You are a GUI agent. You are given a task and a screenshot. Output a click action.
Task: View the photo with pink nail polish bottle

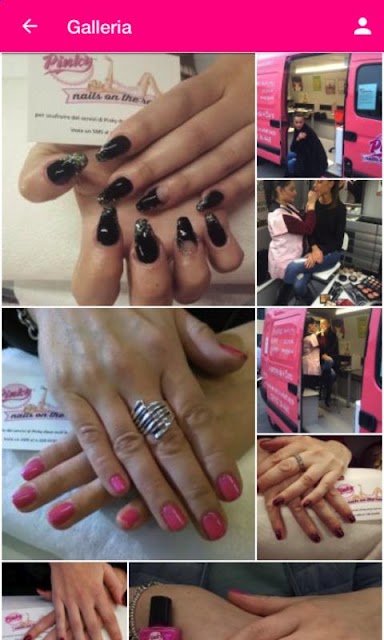coord(255,601)
